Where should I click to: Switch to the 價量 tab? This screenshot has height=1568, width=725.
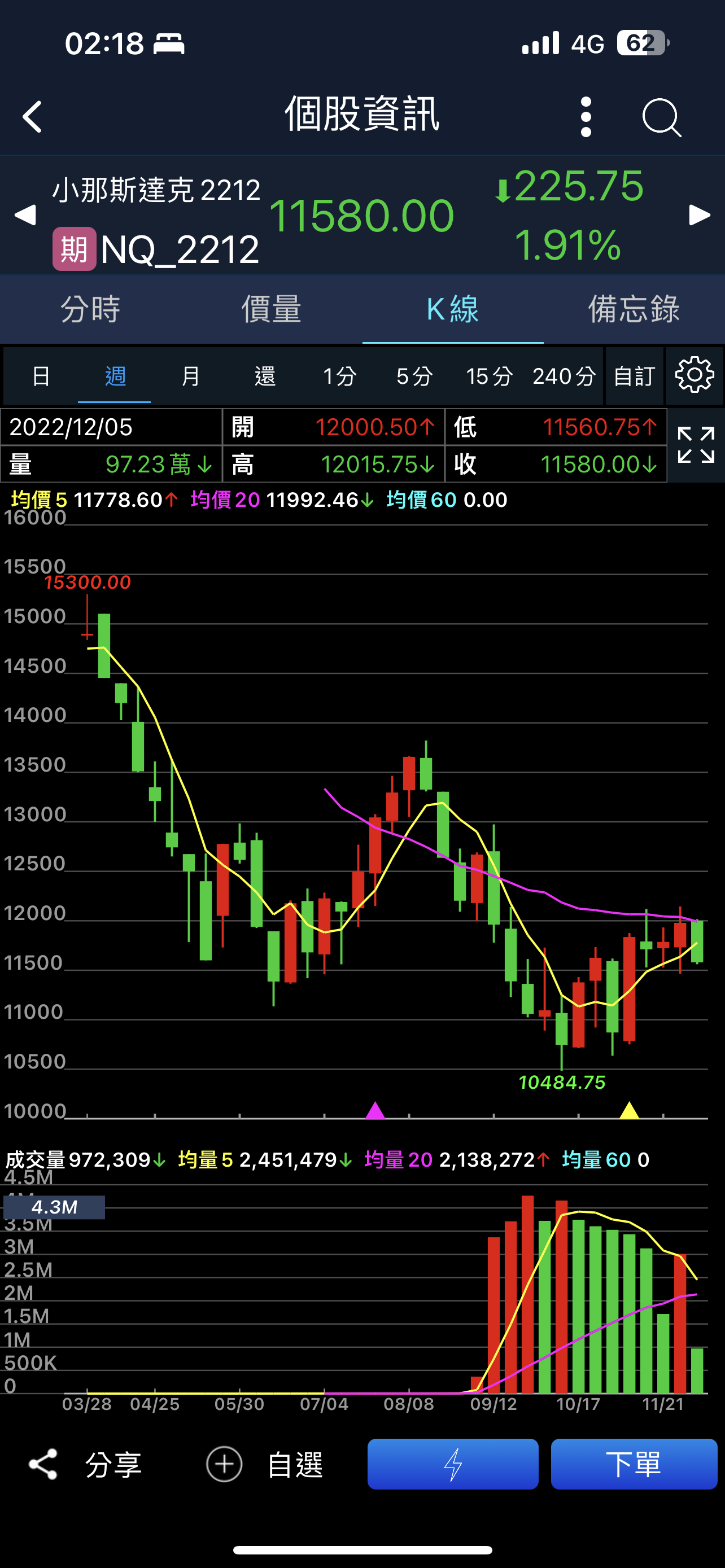272,309
